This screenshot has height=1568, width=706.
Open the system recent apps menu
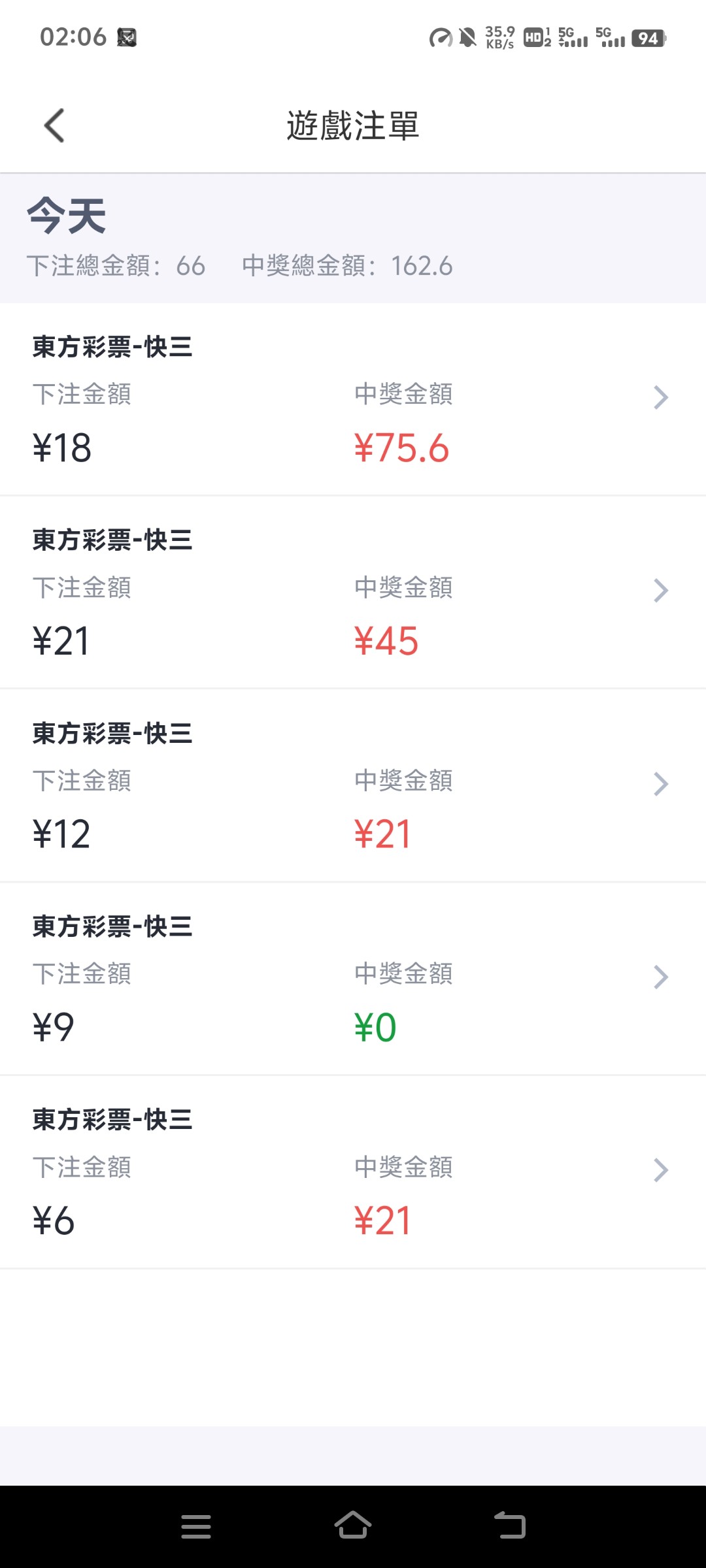tap(196, 1526)
